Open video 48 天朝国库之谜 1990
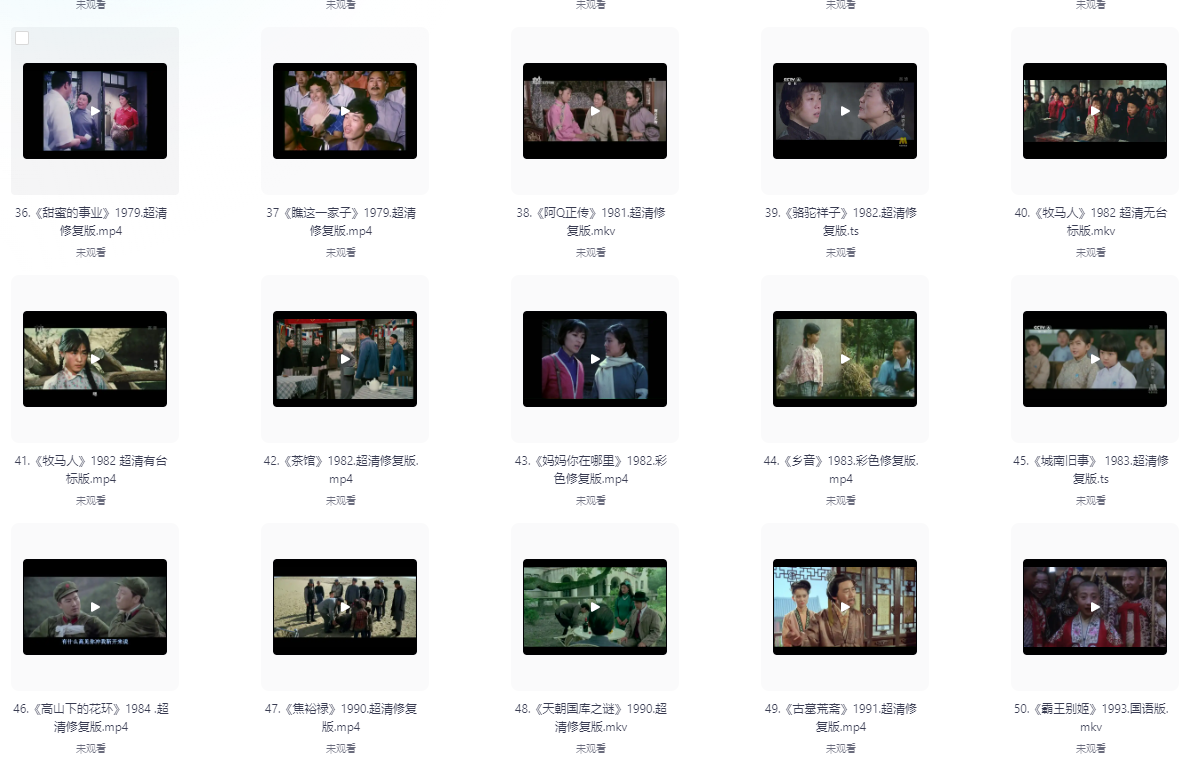The width and height of the screenshot is (1190, 768). [595, 607]
